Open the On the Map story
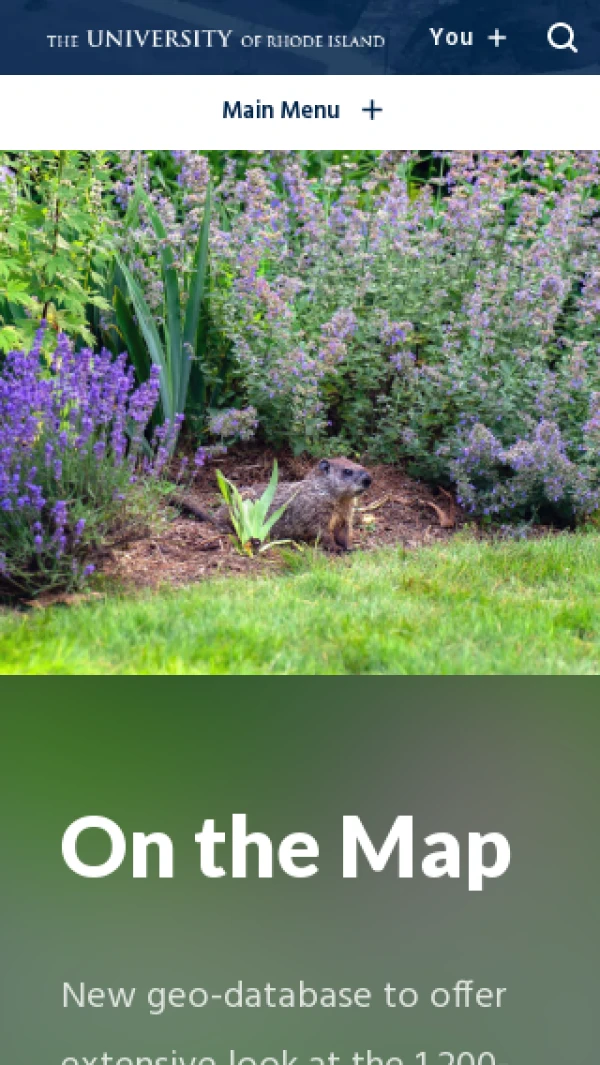This screenshot has width=600, height=1065. [286, 848]
